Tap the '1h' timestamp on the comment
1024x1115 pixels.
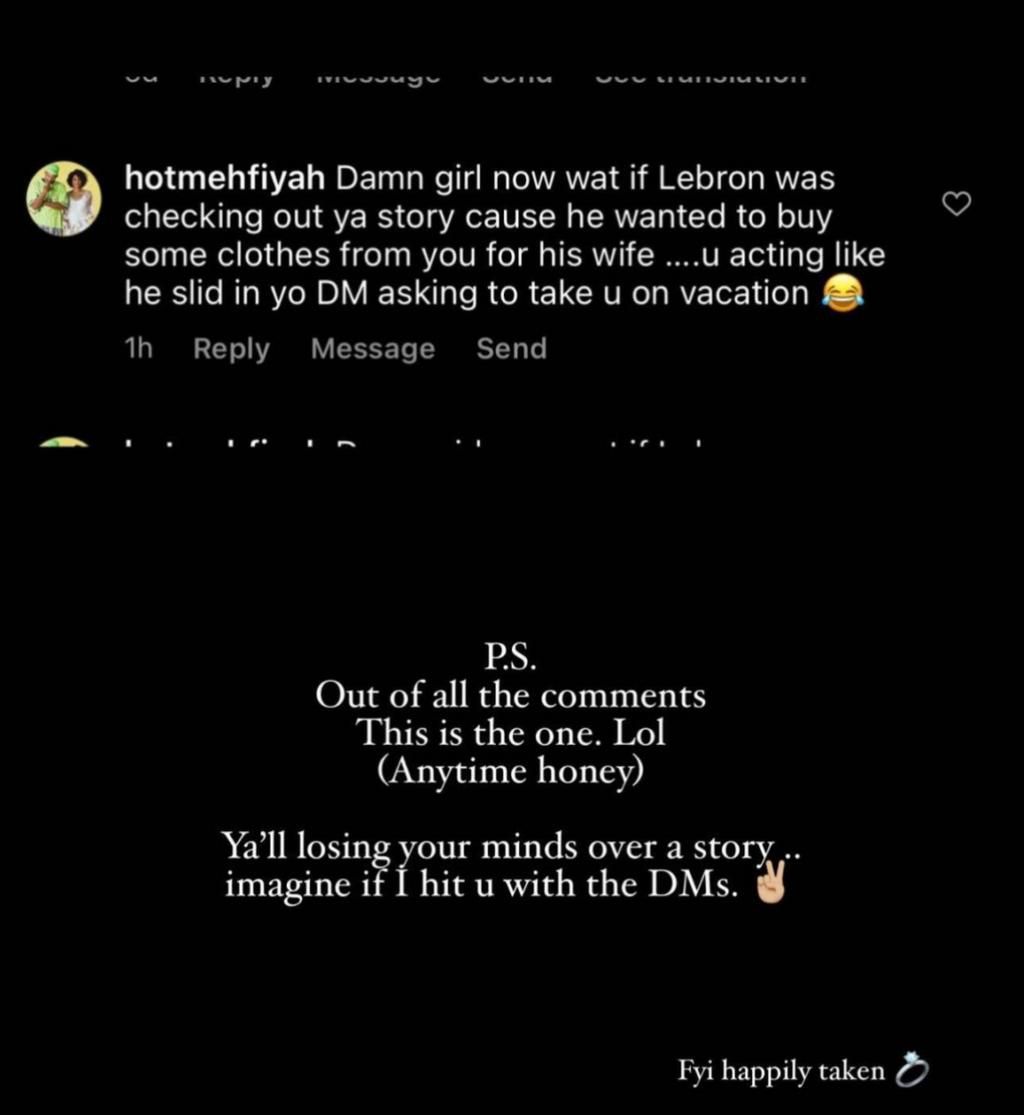pos(138,349)
